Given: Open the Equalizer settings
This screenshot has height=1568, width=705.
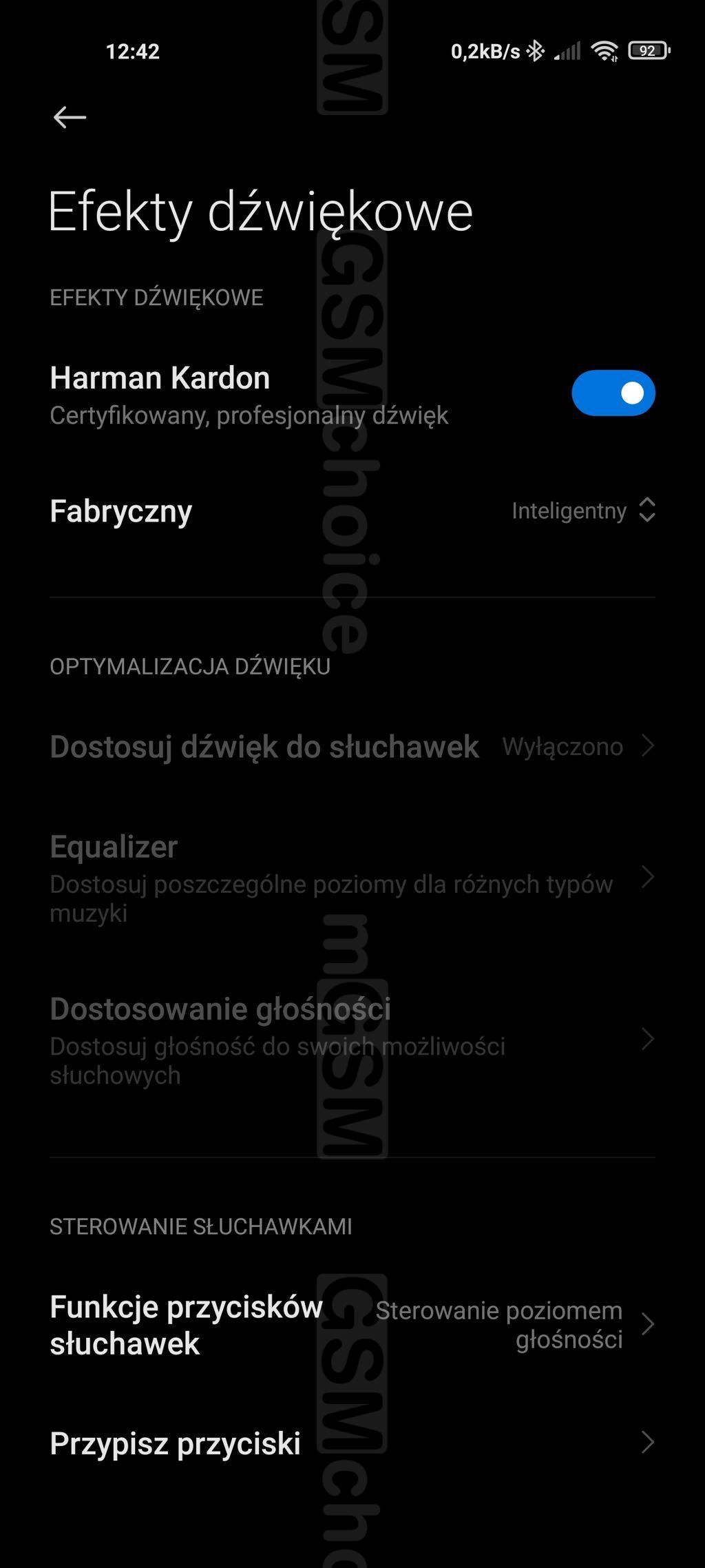Looking at the screenshot, I should 352,878.
